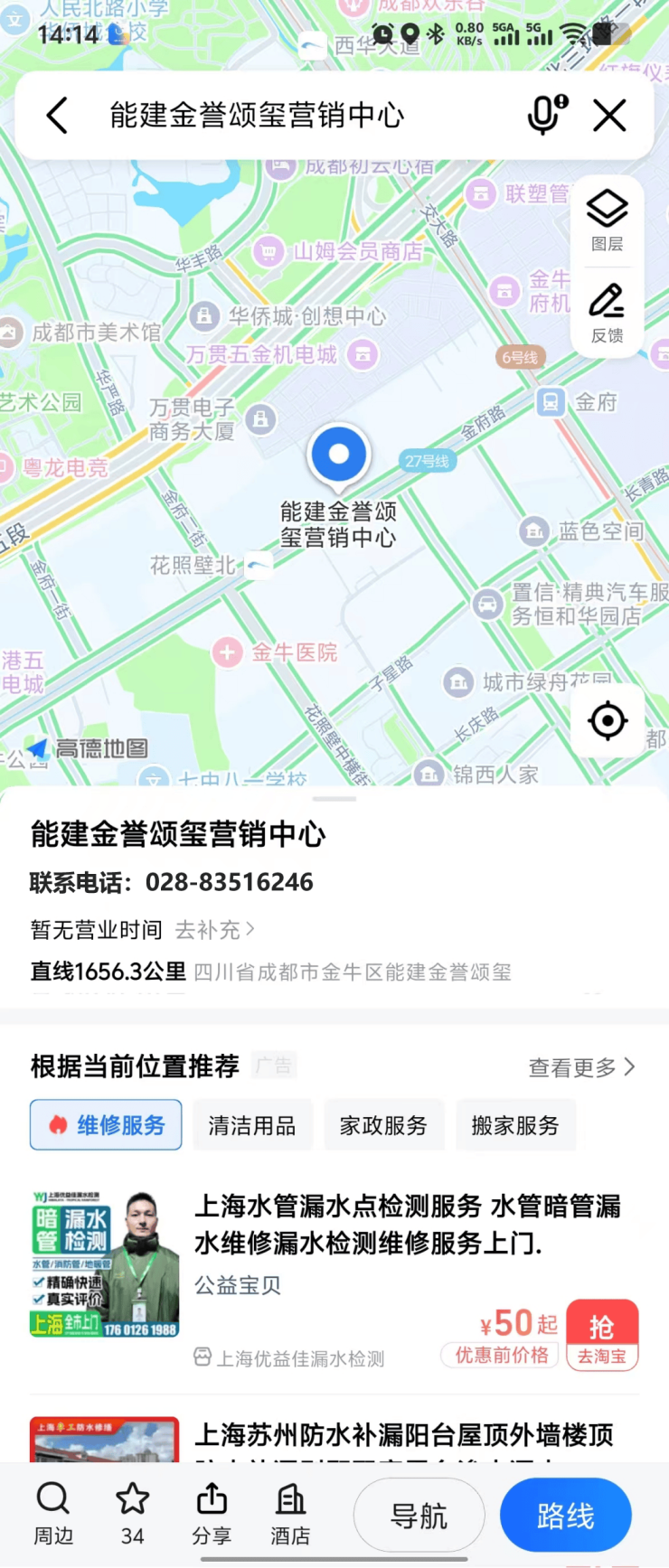The width and height of the screenshot is (669, 1568).
Task: Clear the search with the X button
Action: coord(609,116)
